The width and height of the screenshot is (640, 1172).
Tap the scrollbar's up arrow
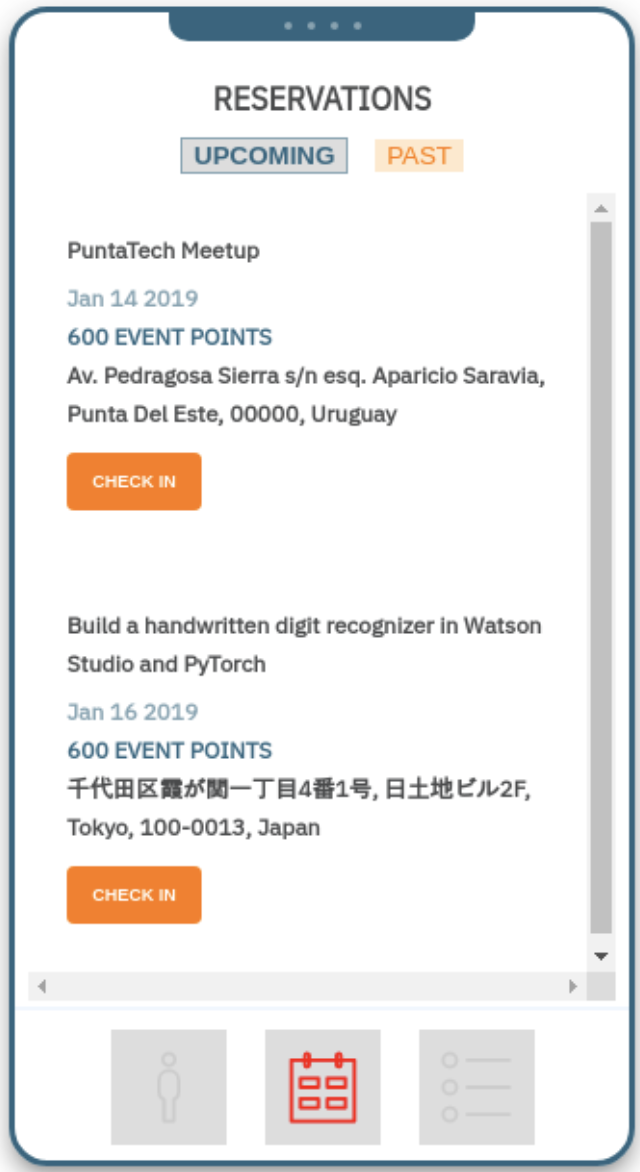601,208
